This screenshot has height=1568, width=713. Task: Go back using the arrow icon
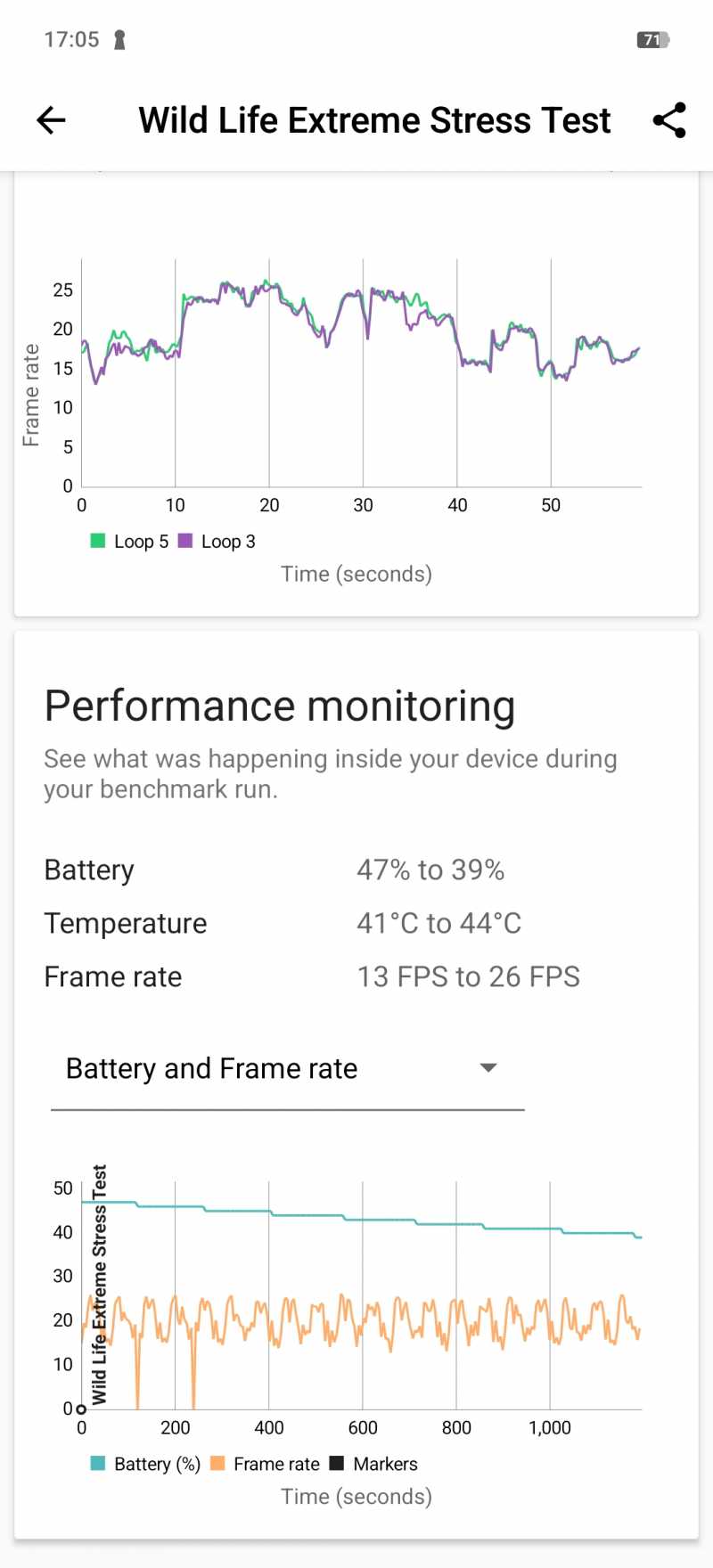(51, 120)
